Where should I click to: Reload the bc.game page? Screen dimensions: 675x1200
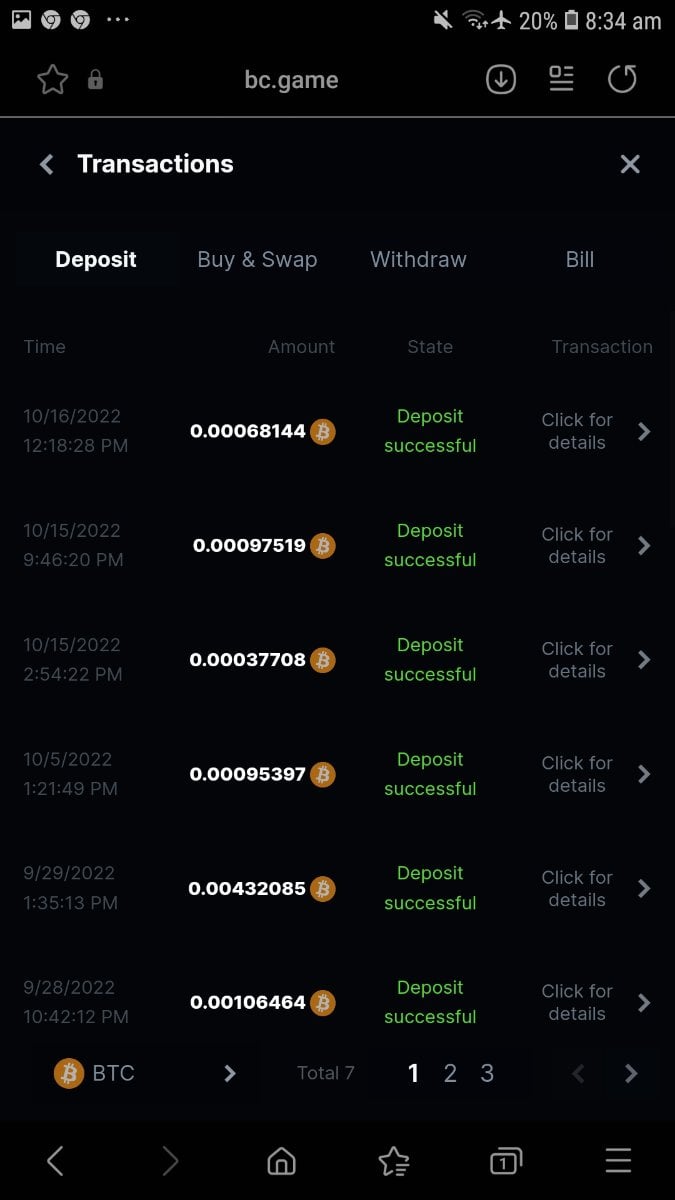622,80
